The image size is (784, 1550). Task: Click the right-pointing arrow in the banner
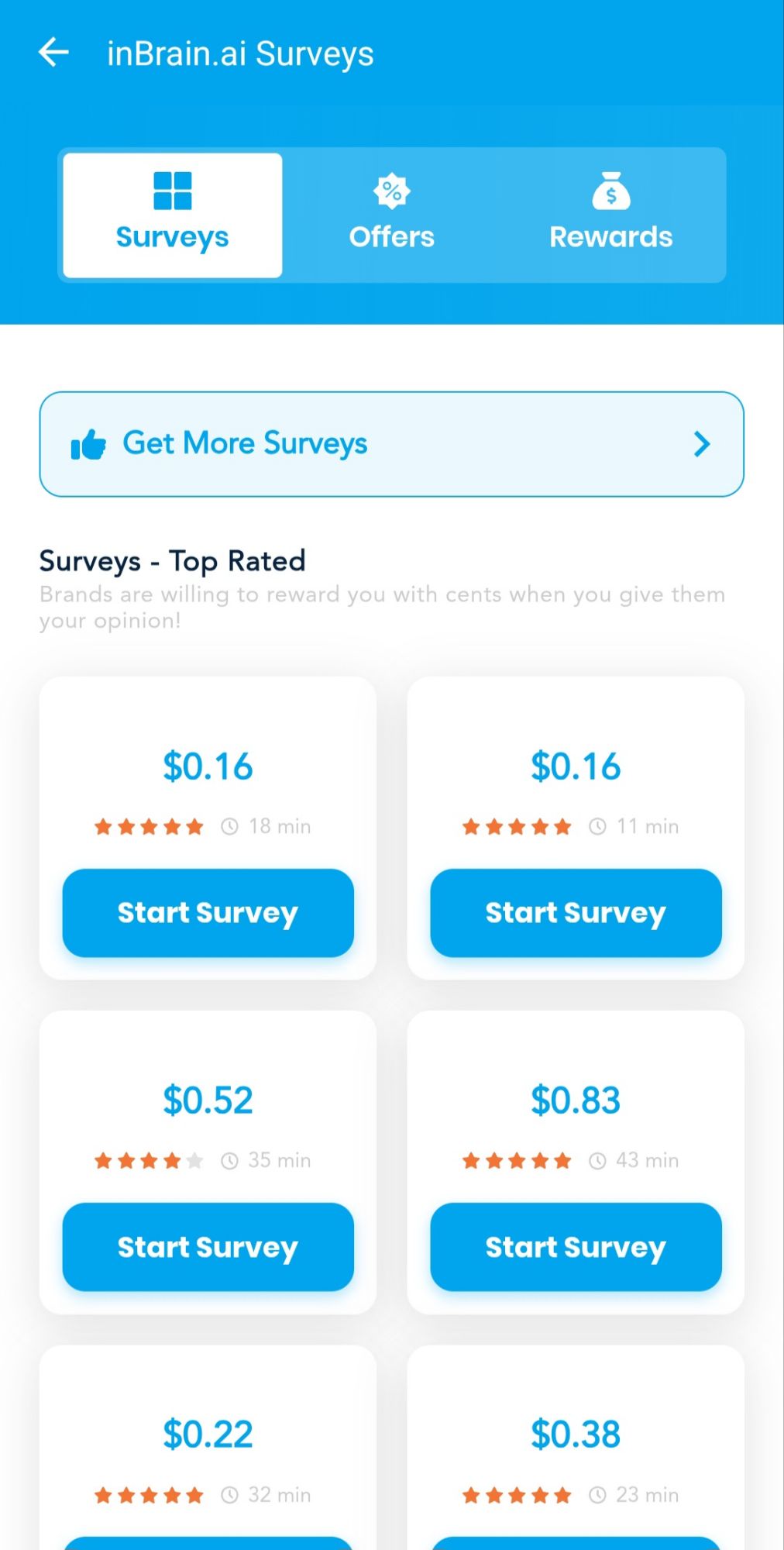pyautogui.click(x=702, y=443)
